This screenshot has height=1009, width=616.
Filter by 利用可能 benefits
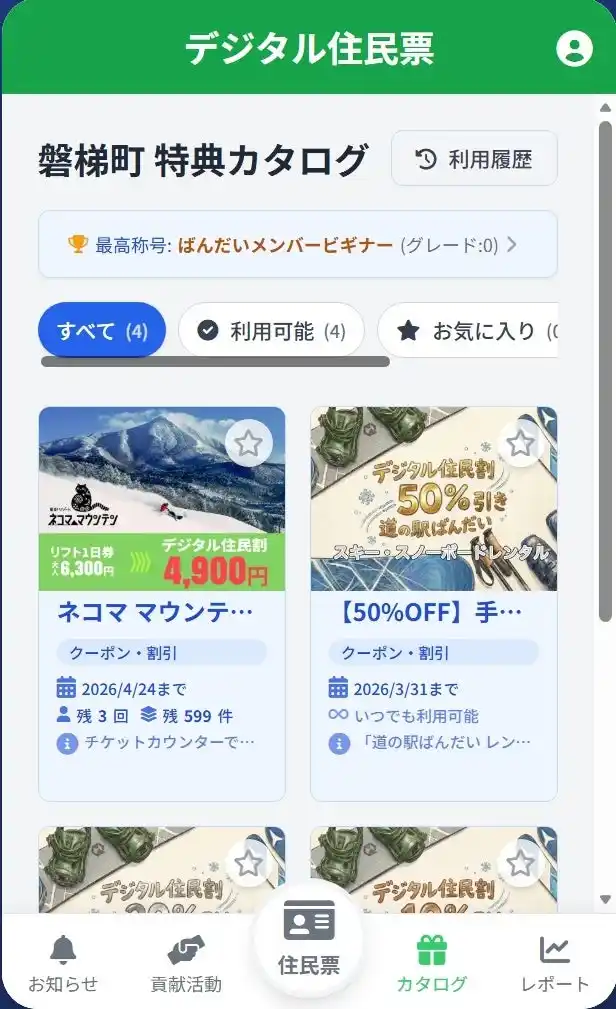pyautogui.click(x=271, y=330)
